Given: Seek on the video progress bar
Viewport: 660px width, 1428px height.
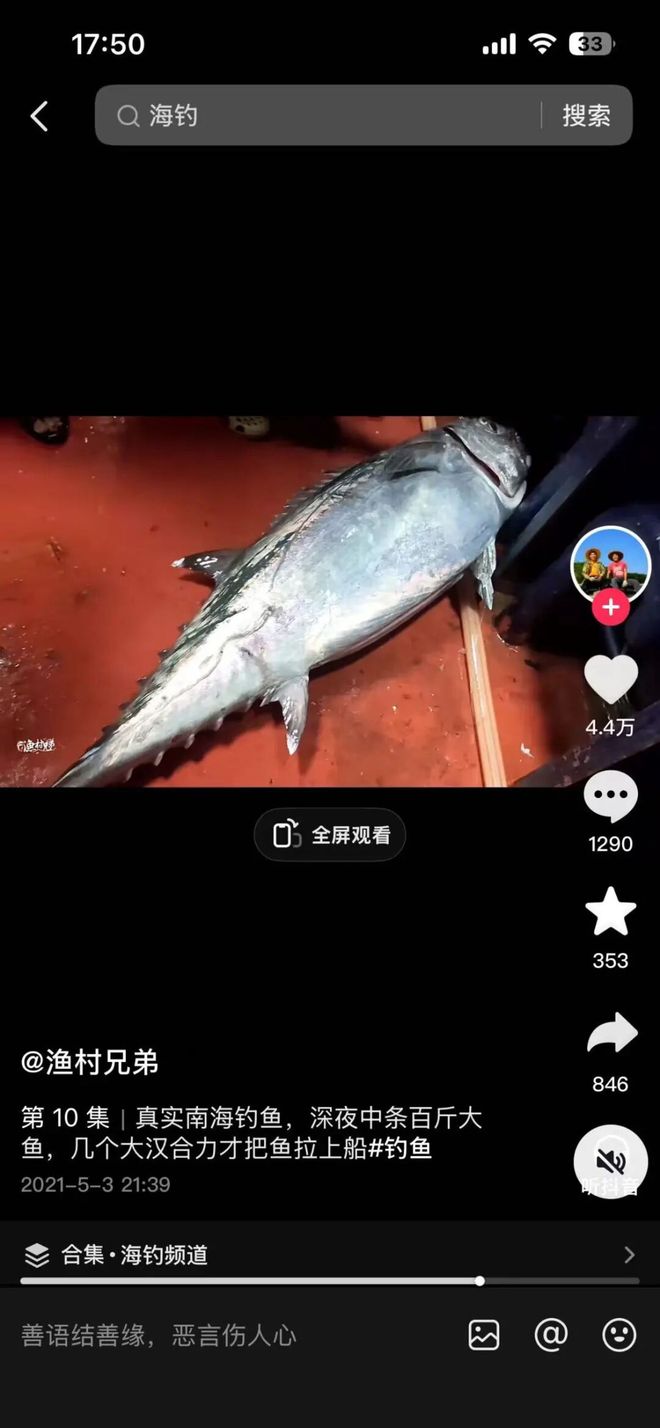Looking at the screenshot, I should coord(330,1280).
